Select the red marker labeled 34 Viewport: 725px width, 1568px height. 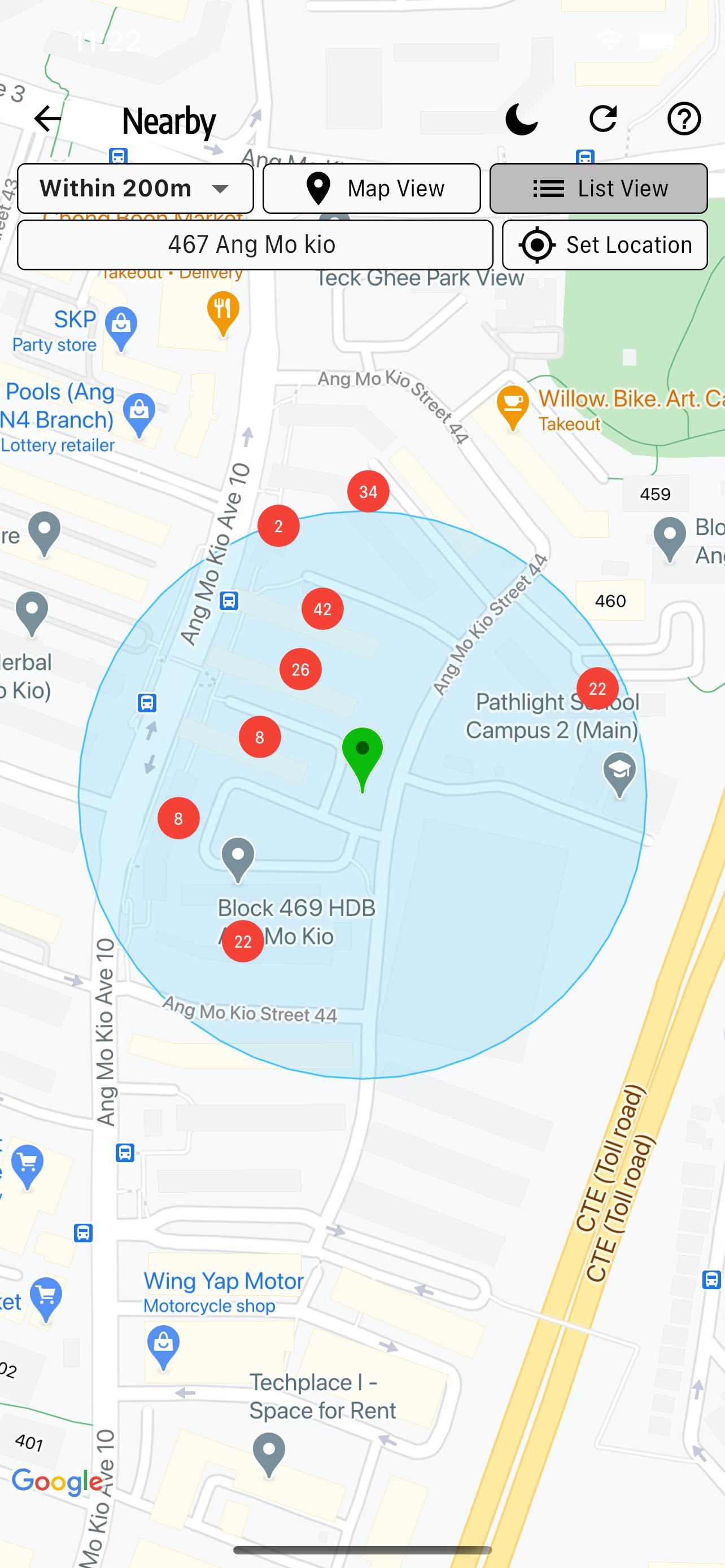coord(368,491)
